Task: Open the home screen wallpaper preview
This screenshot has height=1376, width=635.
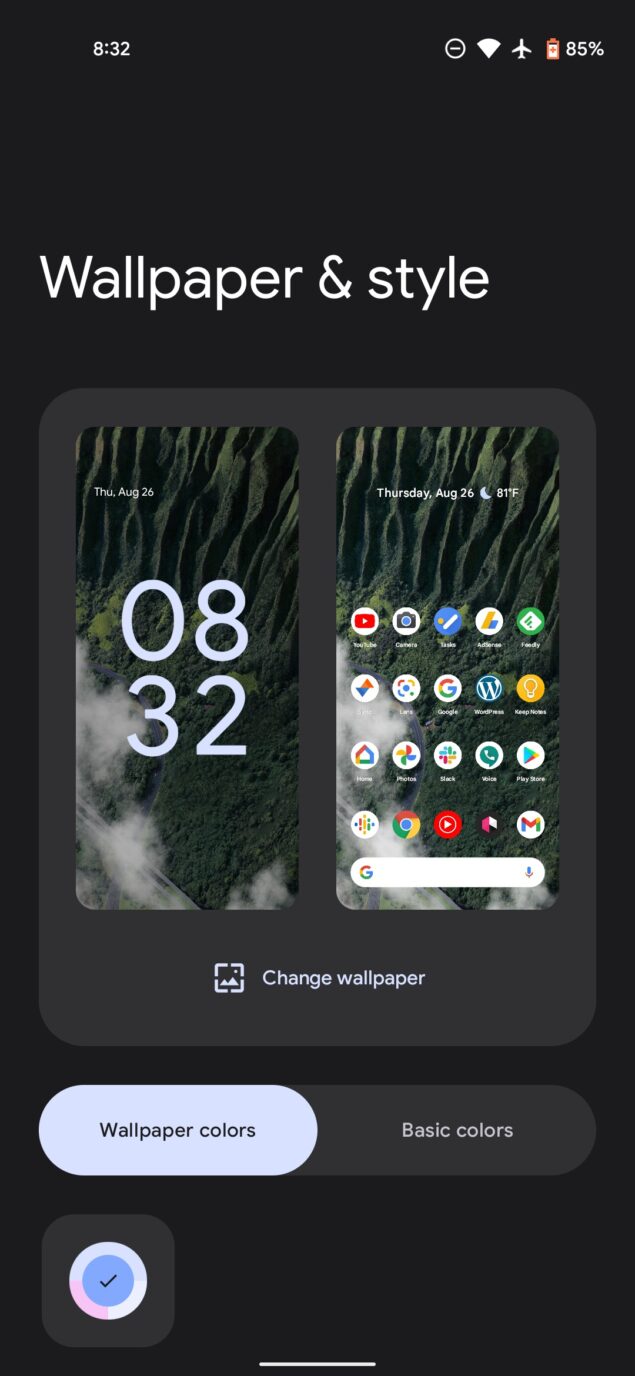Action: 447,668
